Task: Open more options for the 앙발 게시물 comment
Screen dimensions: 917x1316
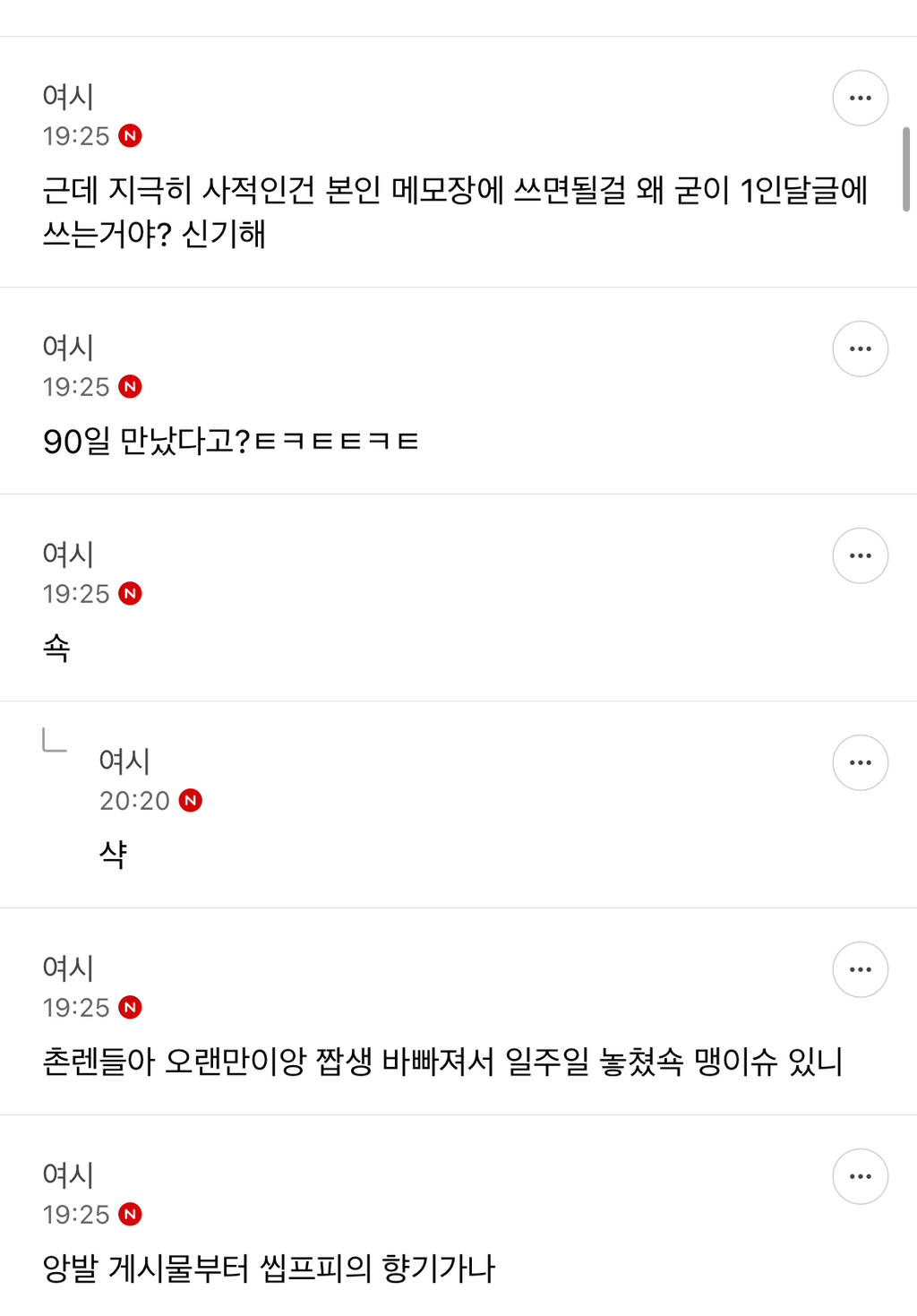Action: click(860, 1176)
